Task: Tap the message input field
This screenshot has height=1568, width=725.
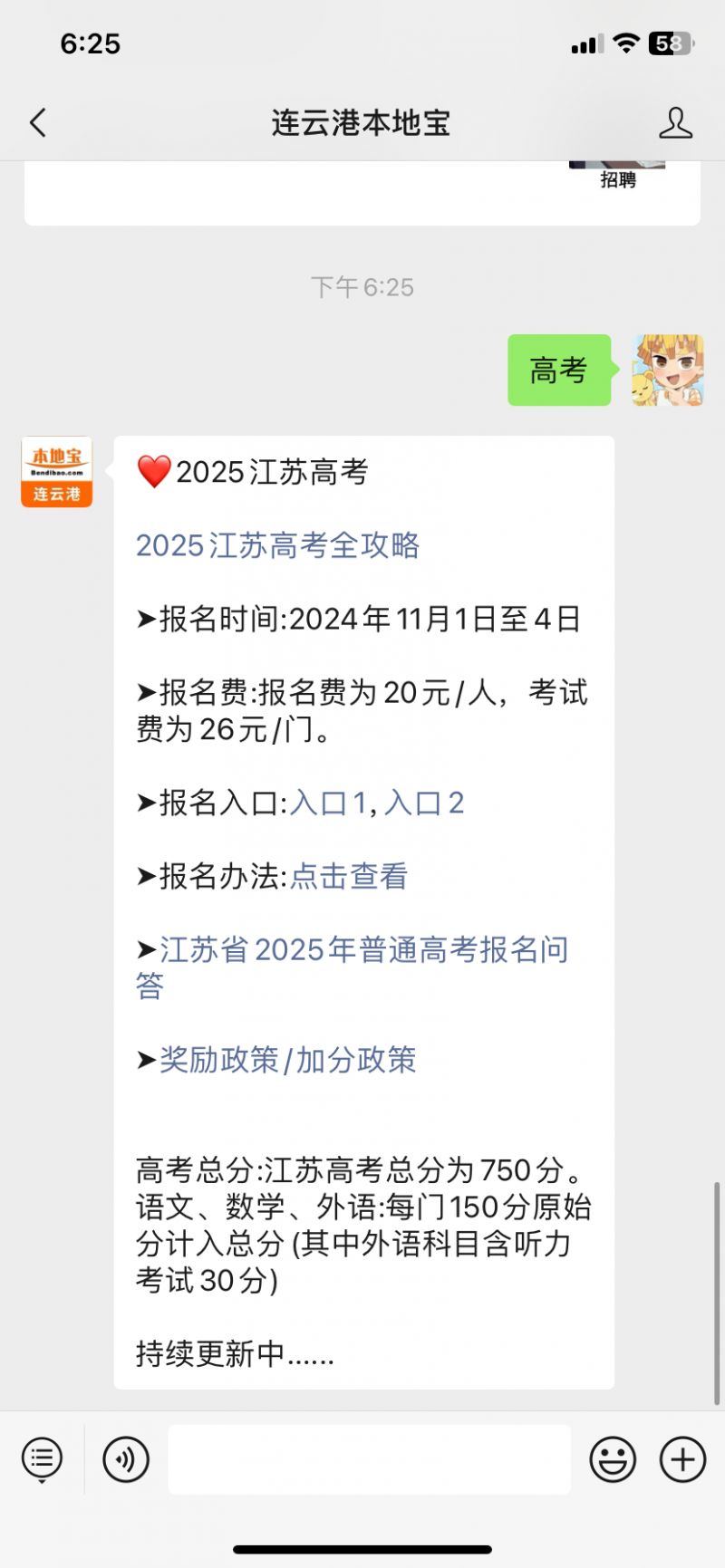Action: click(x=369, y=1459)
